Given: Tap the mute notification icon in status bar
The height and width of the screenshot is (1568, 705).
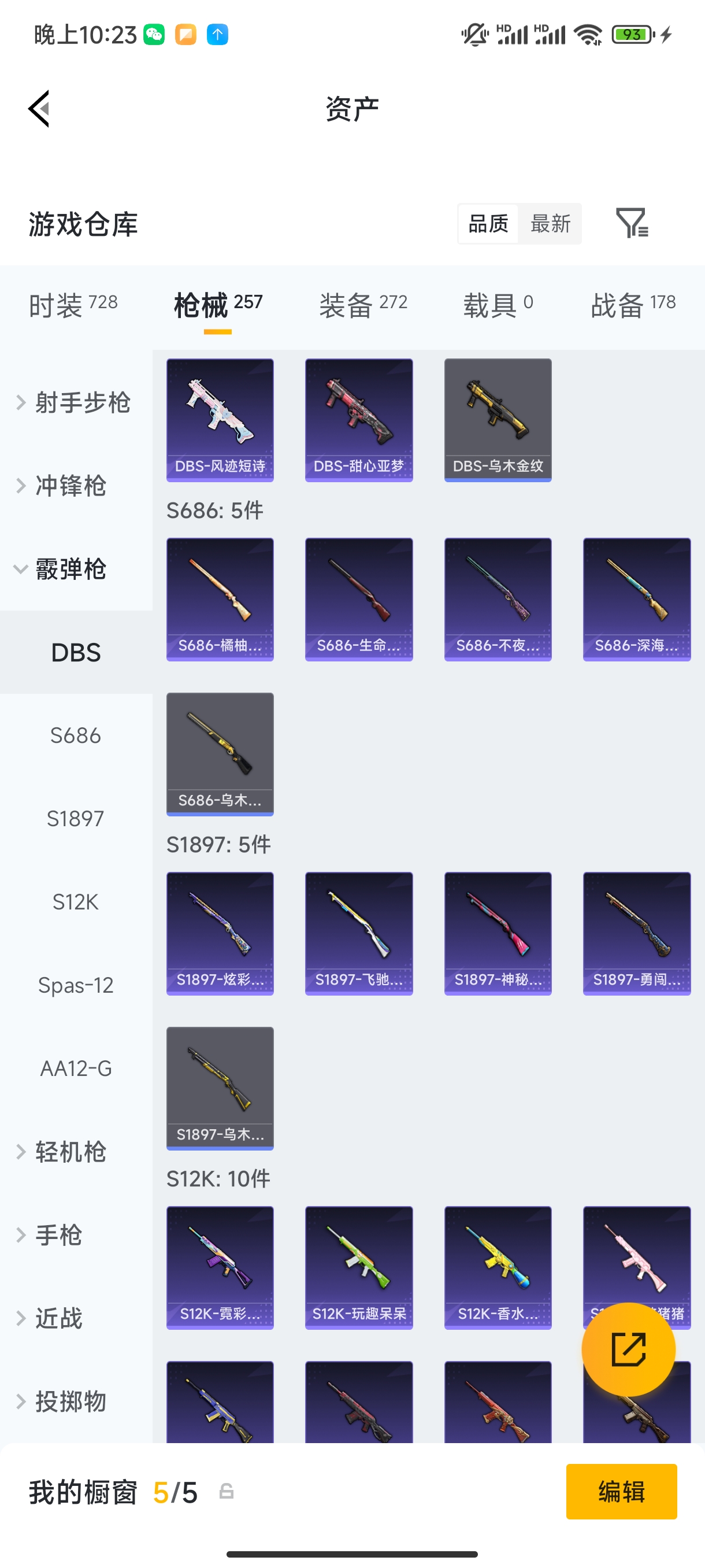Looking at the screenshot, I should click(475, 35).
